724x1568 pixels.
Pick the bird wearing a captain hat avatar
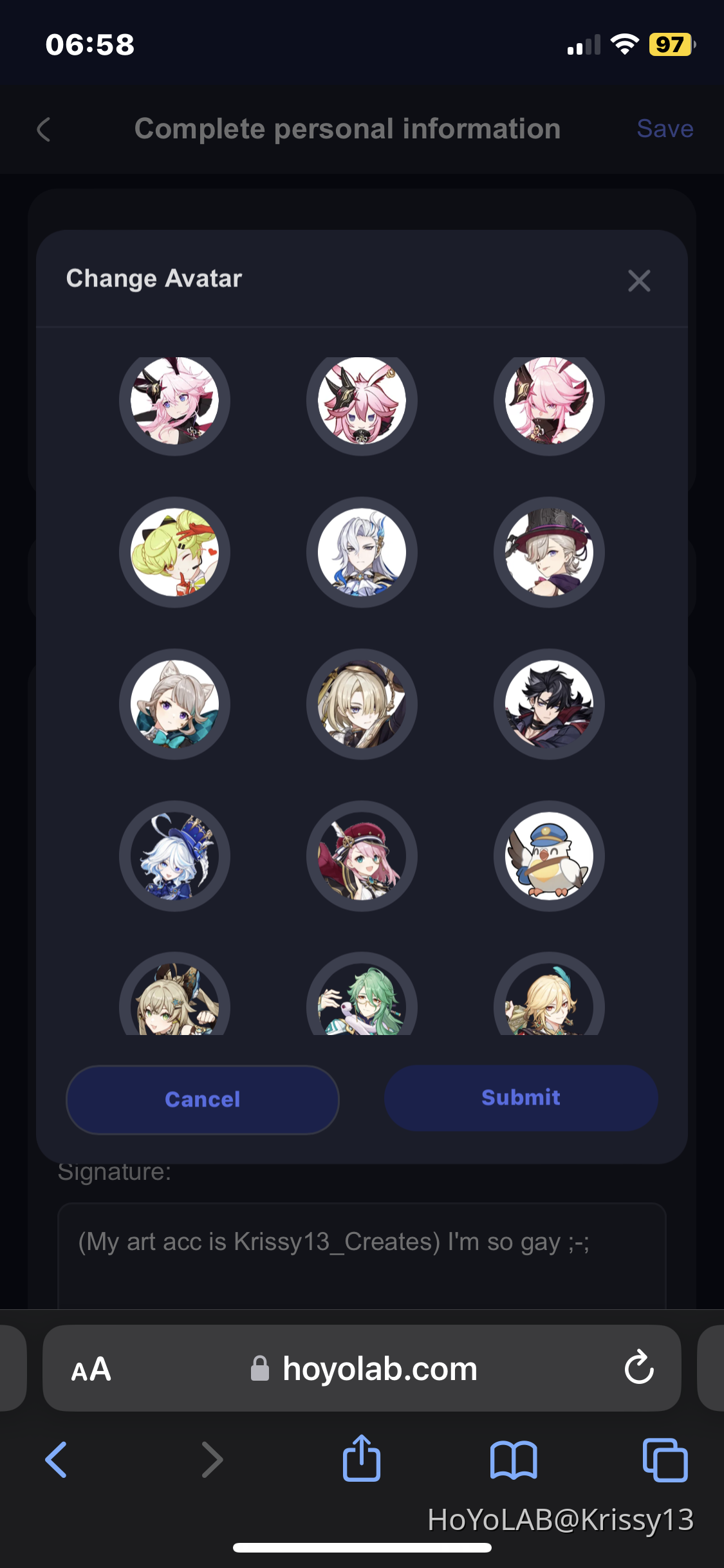pyautogui.click(x=548, y=856)
